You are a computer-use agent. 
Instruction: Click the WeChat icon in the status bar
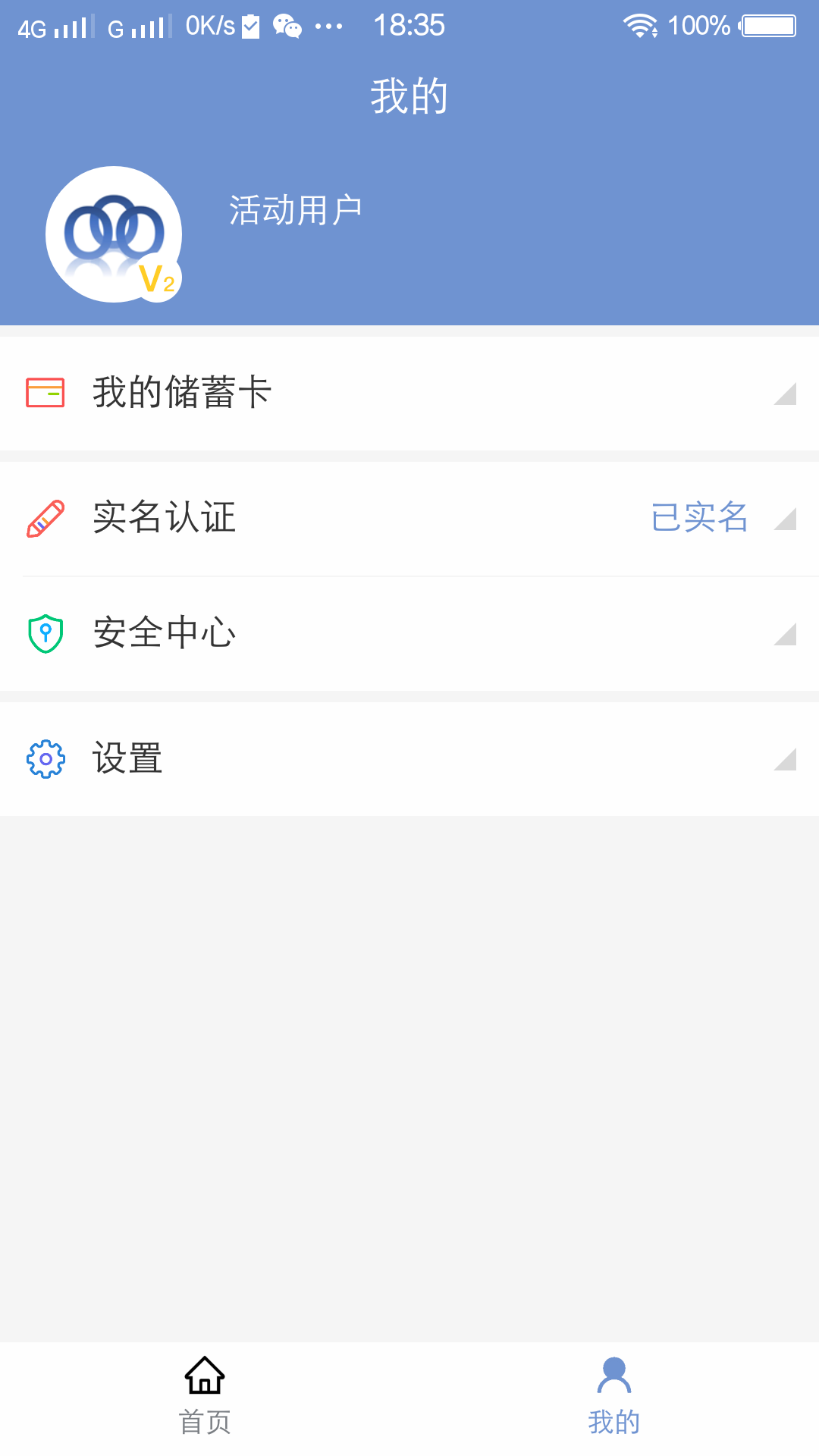[287, 26]
